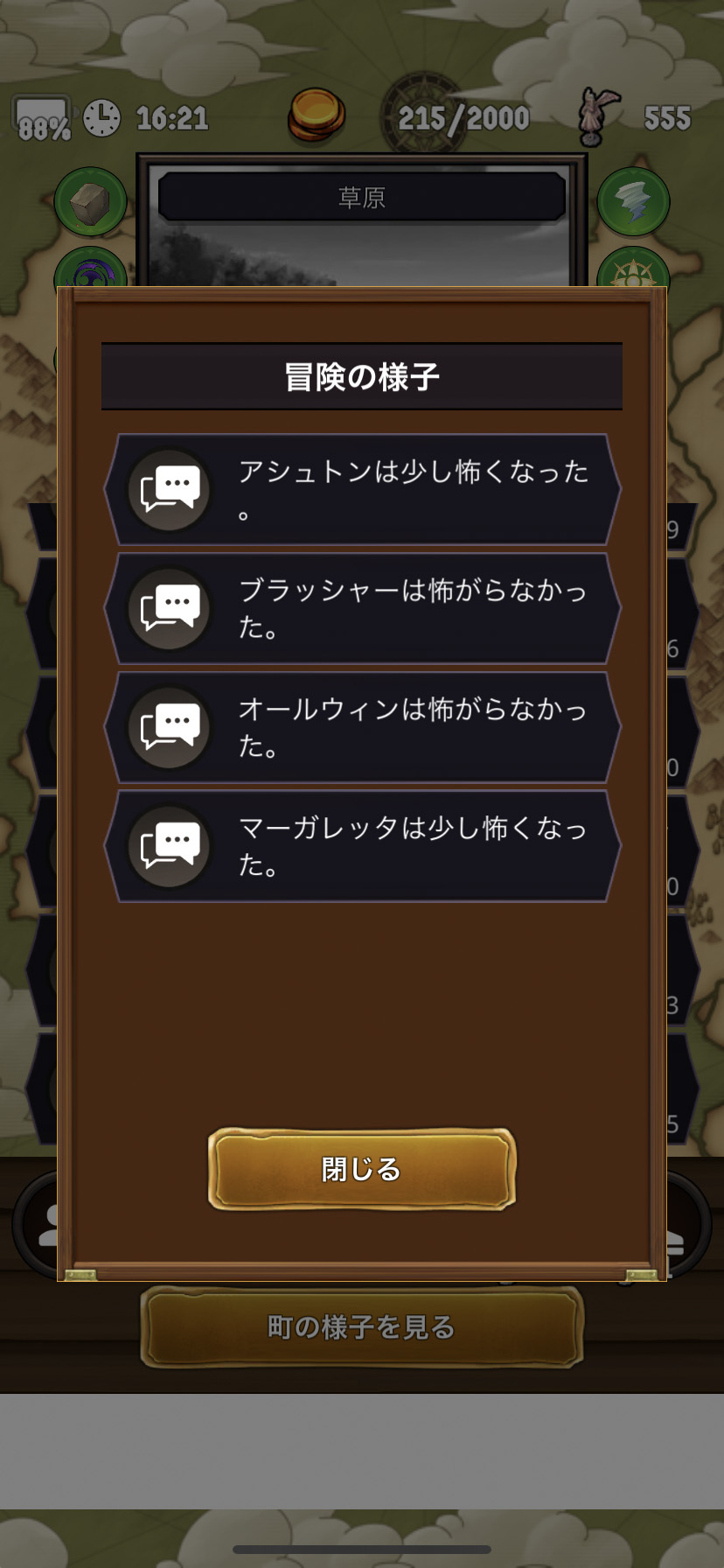The image size is (724, 1568).
Task: Open the stone block icon
Action: coord(90,202)
